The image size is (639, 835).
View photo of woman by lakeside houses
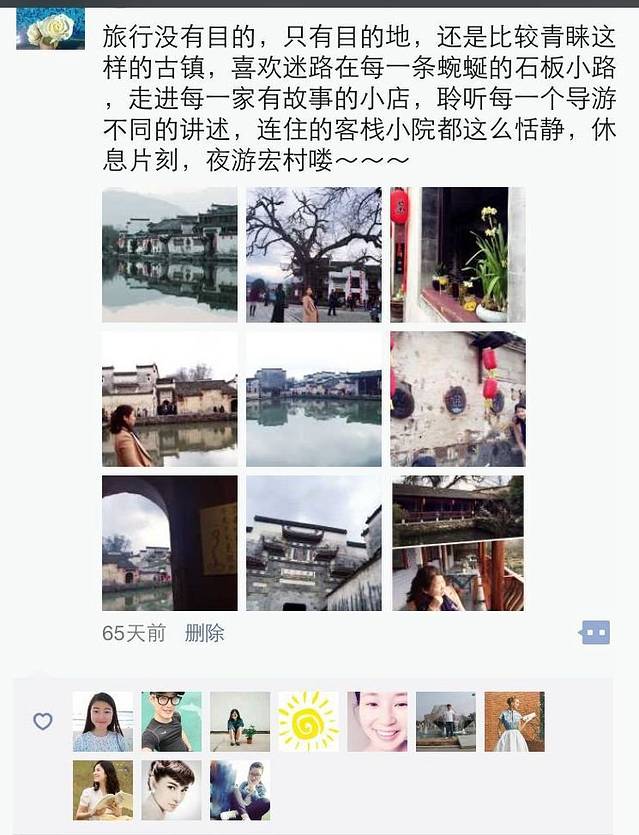(x=169, y=399)
